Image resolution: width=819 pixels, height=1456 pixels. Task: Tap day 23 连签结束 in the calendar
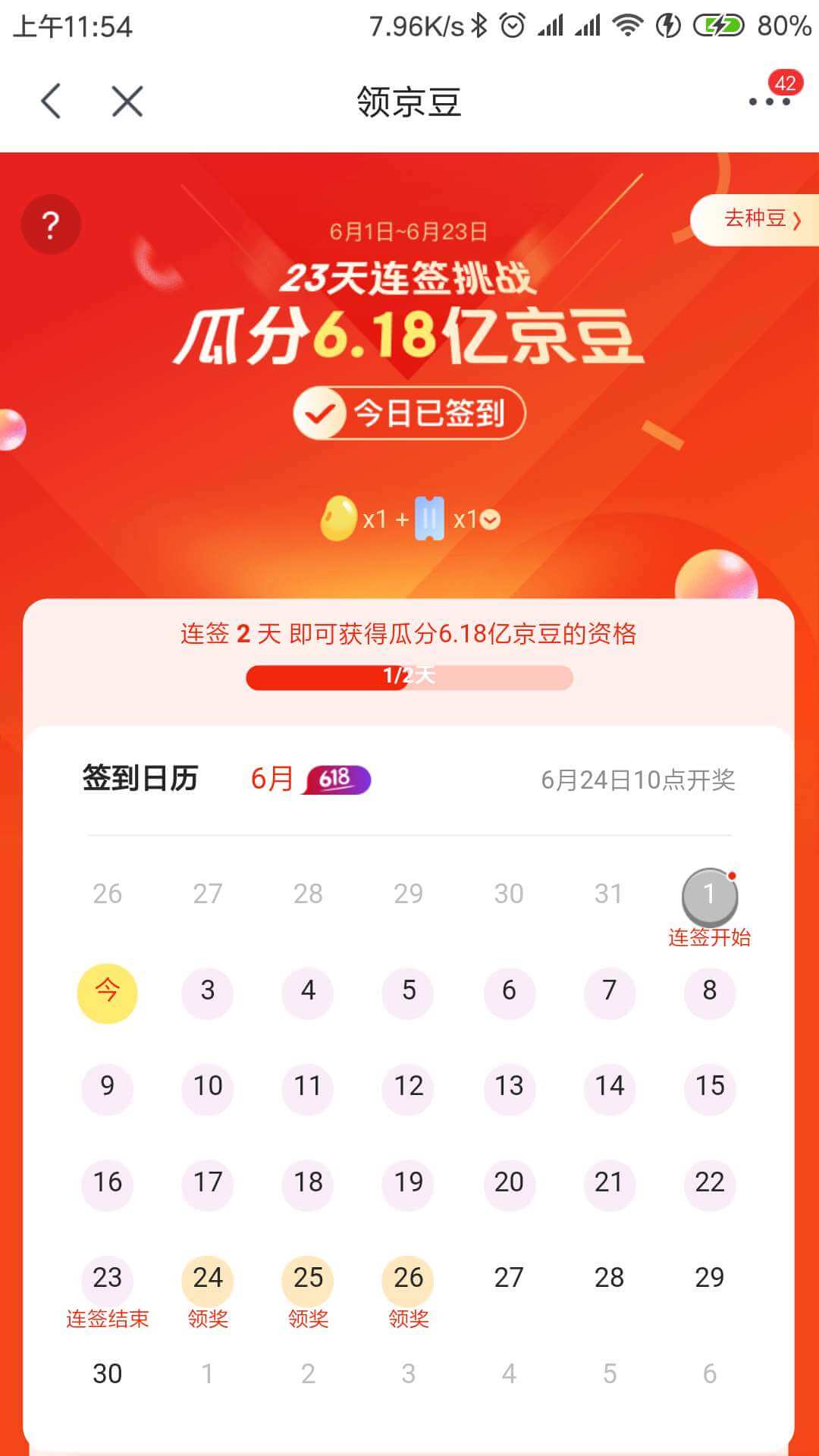click(x=107, y=1280)
